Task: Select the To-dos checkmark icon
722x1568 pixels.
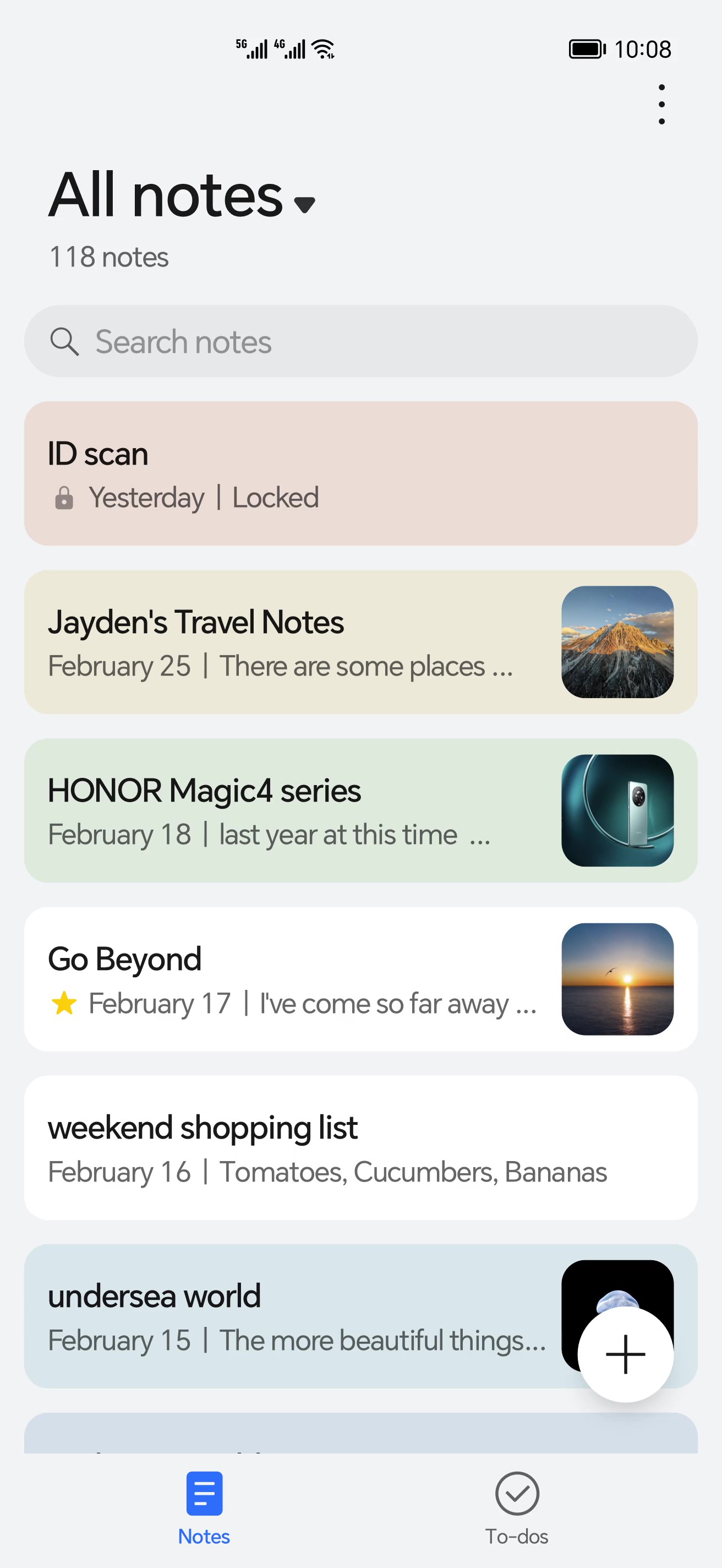Action: (x=517, y=1493)
